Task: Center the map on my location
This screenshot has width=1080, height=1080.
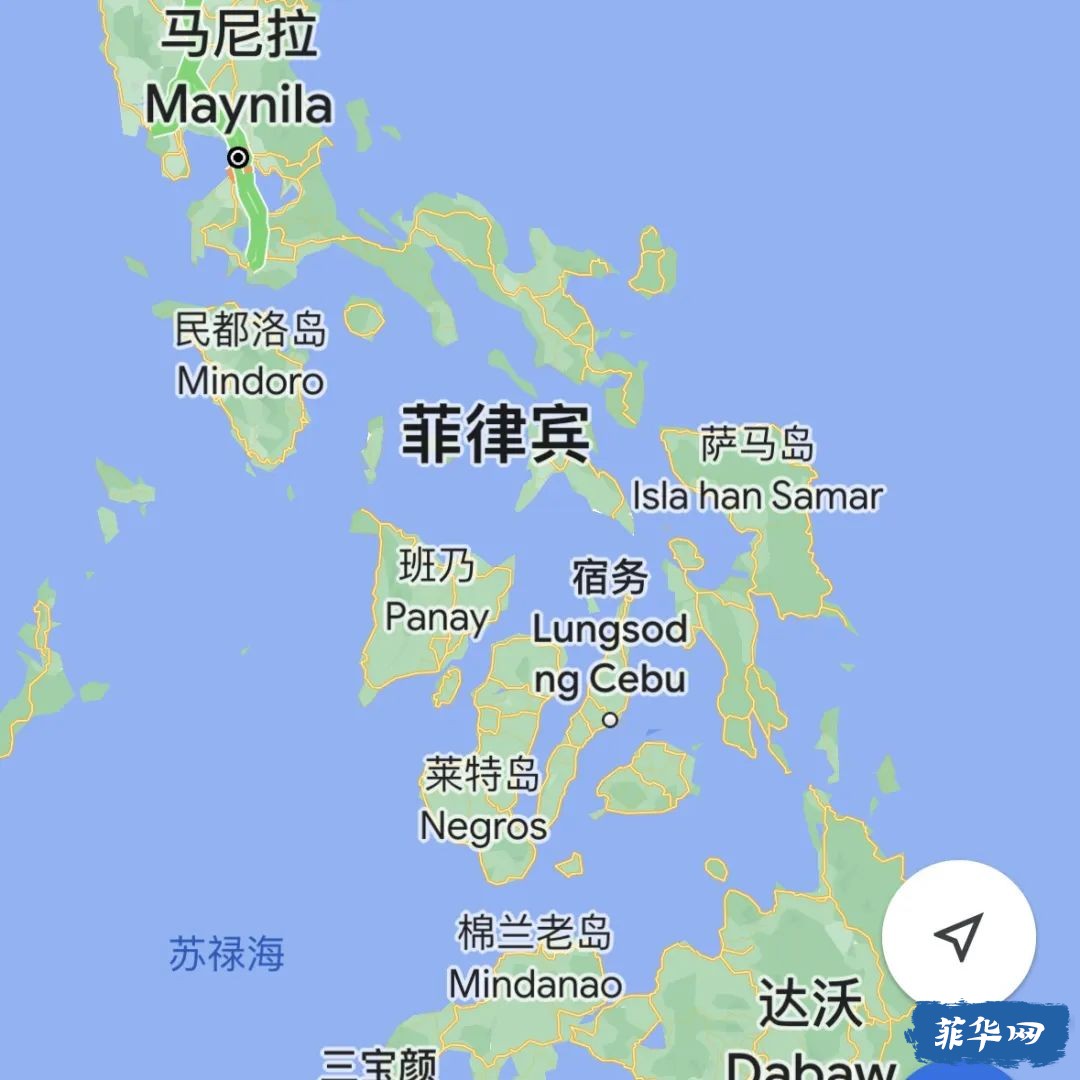Action: coord(958,936)
